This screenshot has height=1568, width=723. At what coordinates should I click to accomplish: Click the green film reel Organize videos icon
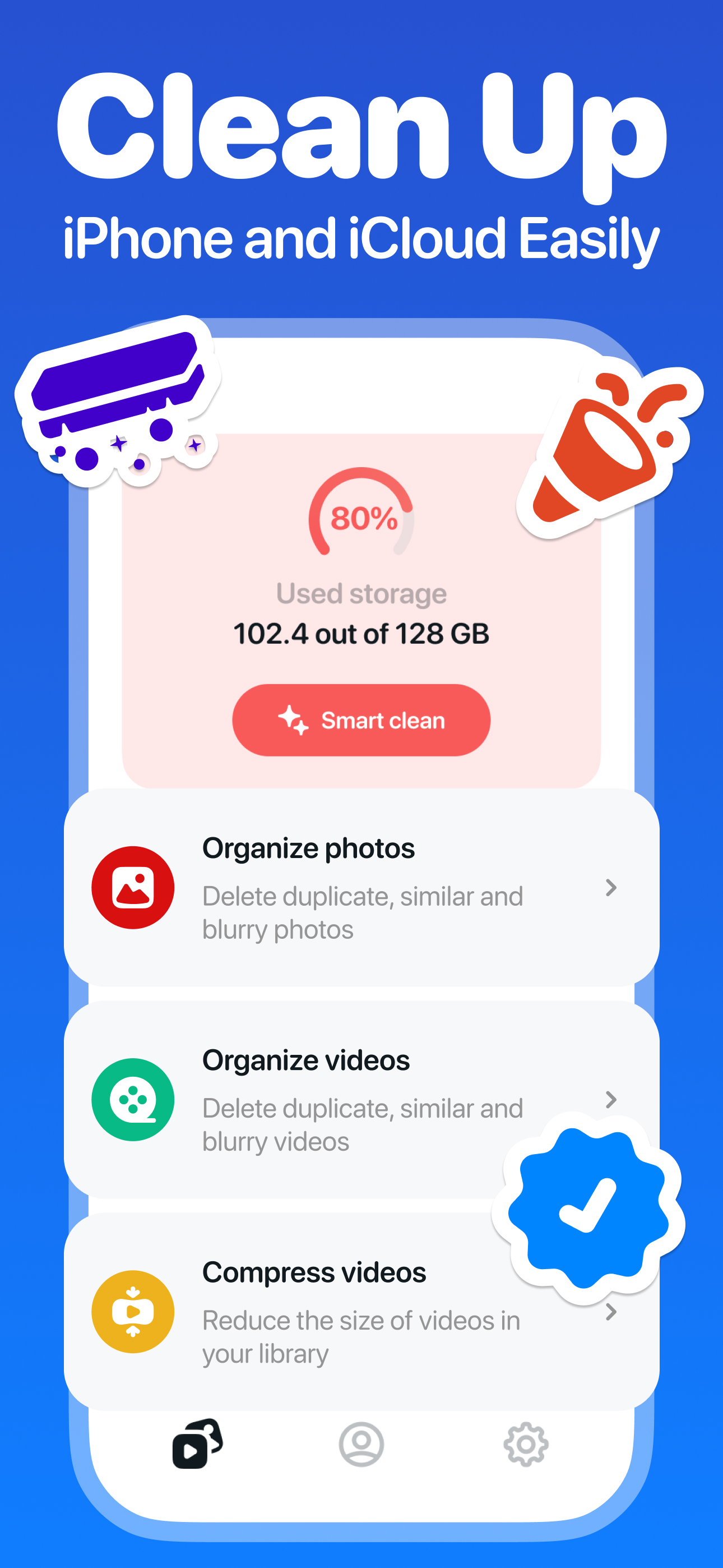133,1099
